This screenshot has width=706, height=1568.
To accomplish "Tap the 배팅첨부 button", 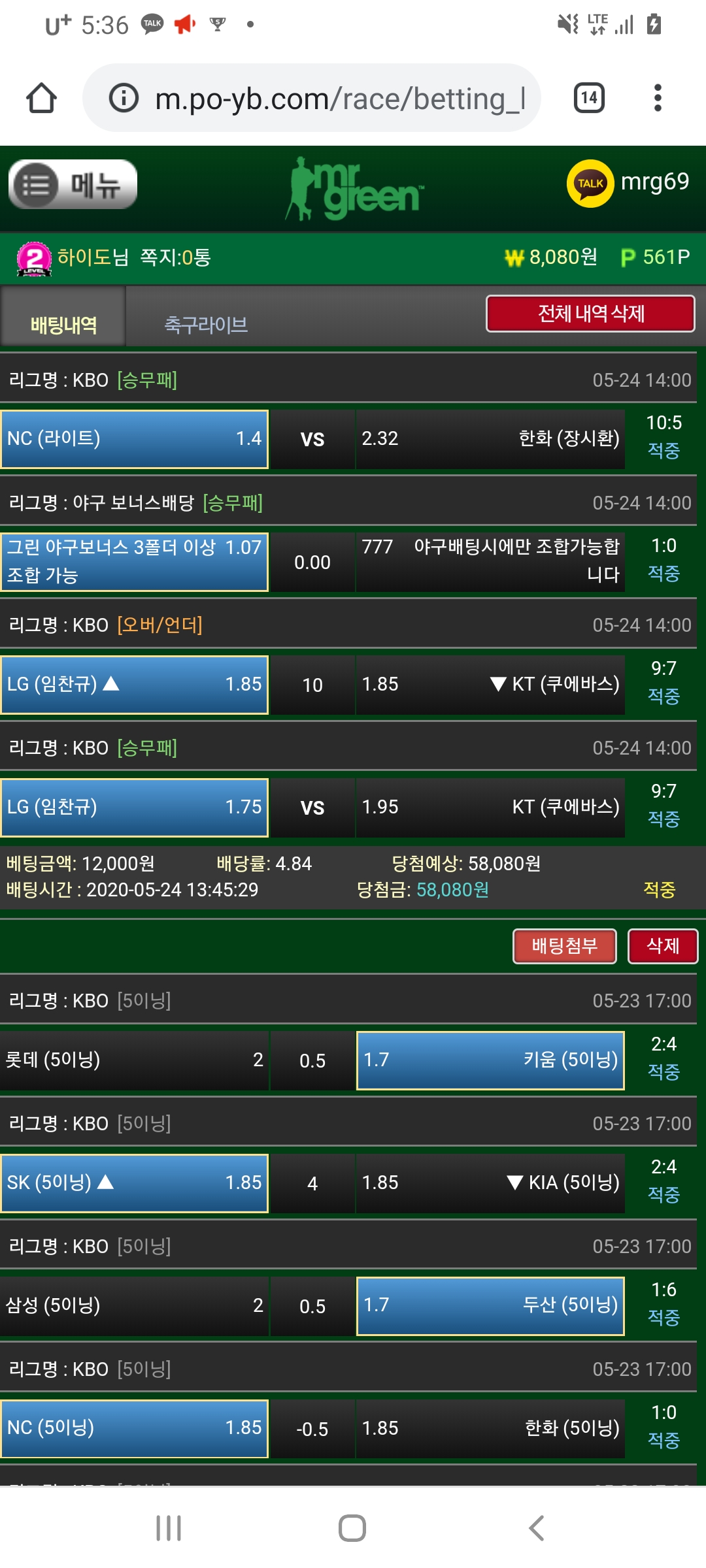I will coord(565,946).
